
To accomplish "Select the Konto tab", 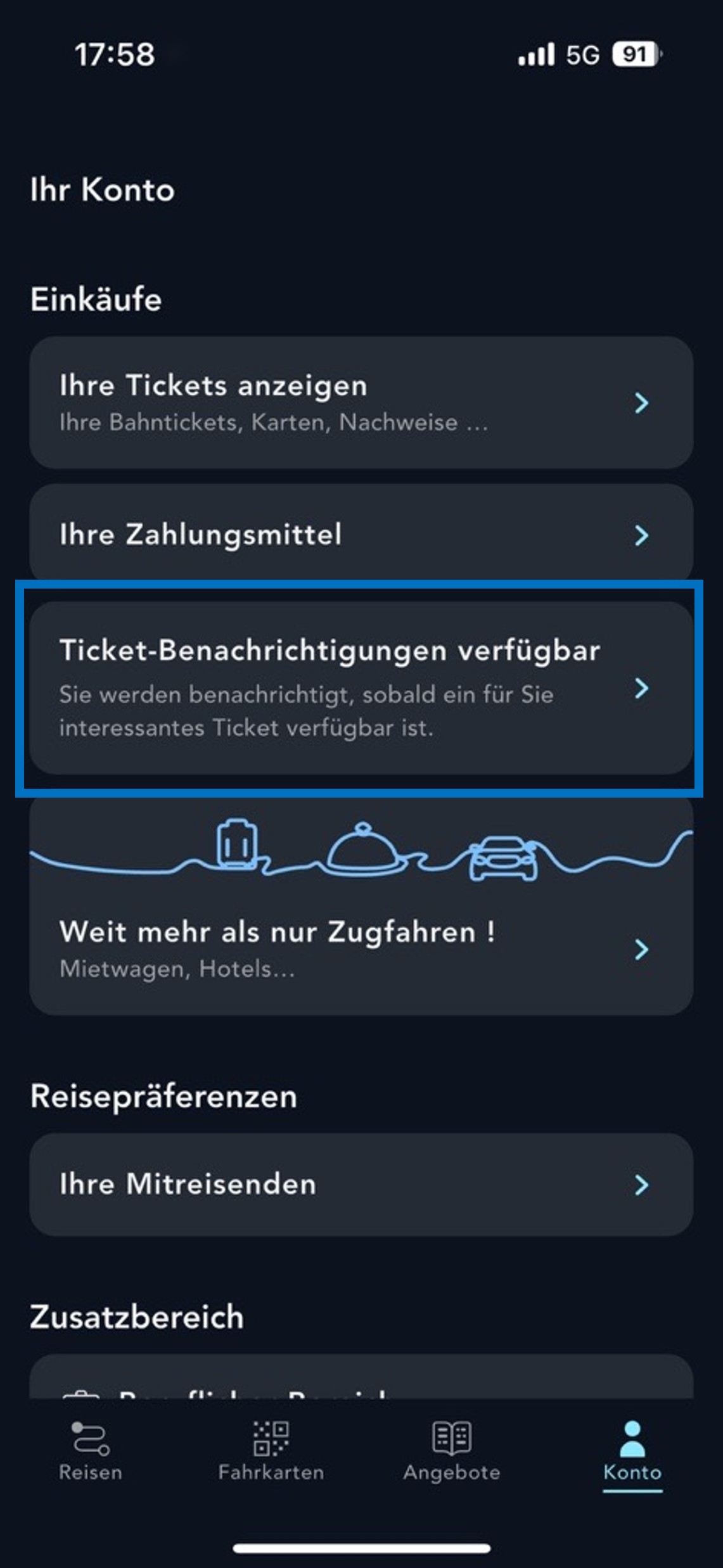I will (632, 1449).
